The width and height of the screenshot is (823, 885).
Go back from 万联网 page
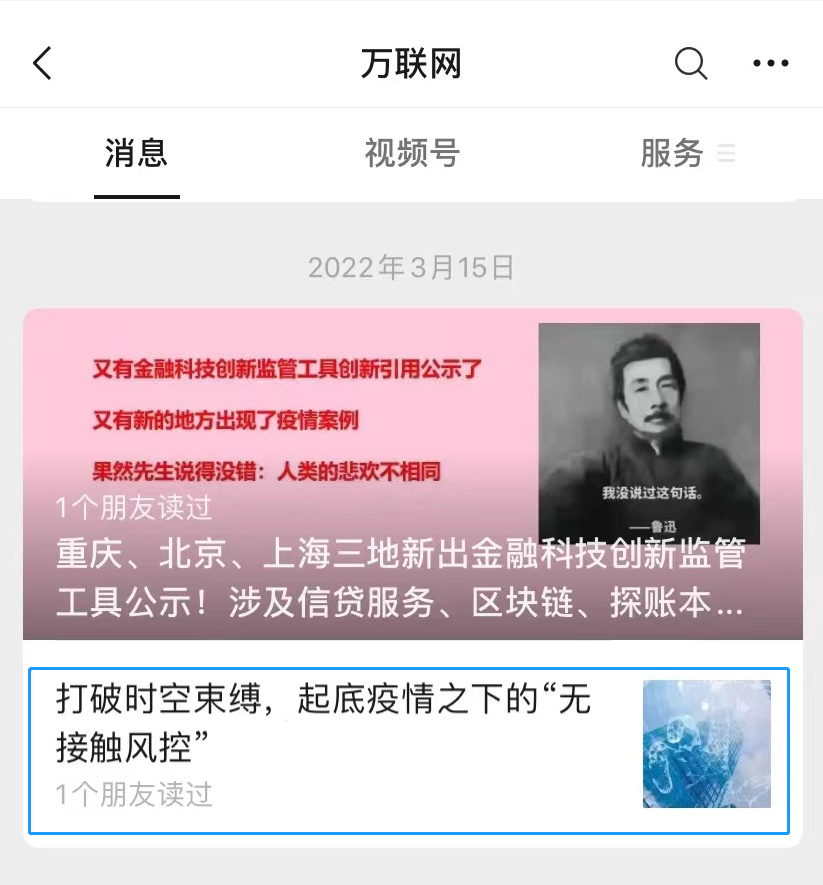[x=42, y=64]
